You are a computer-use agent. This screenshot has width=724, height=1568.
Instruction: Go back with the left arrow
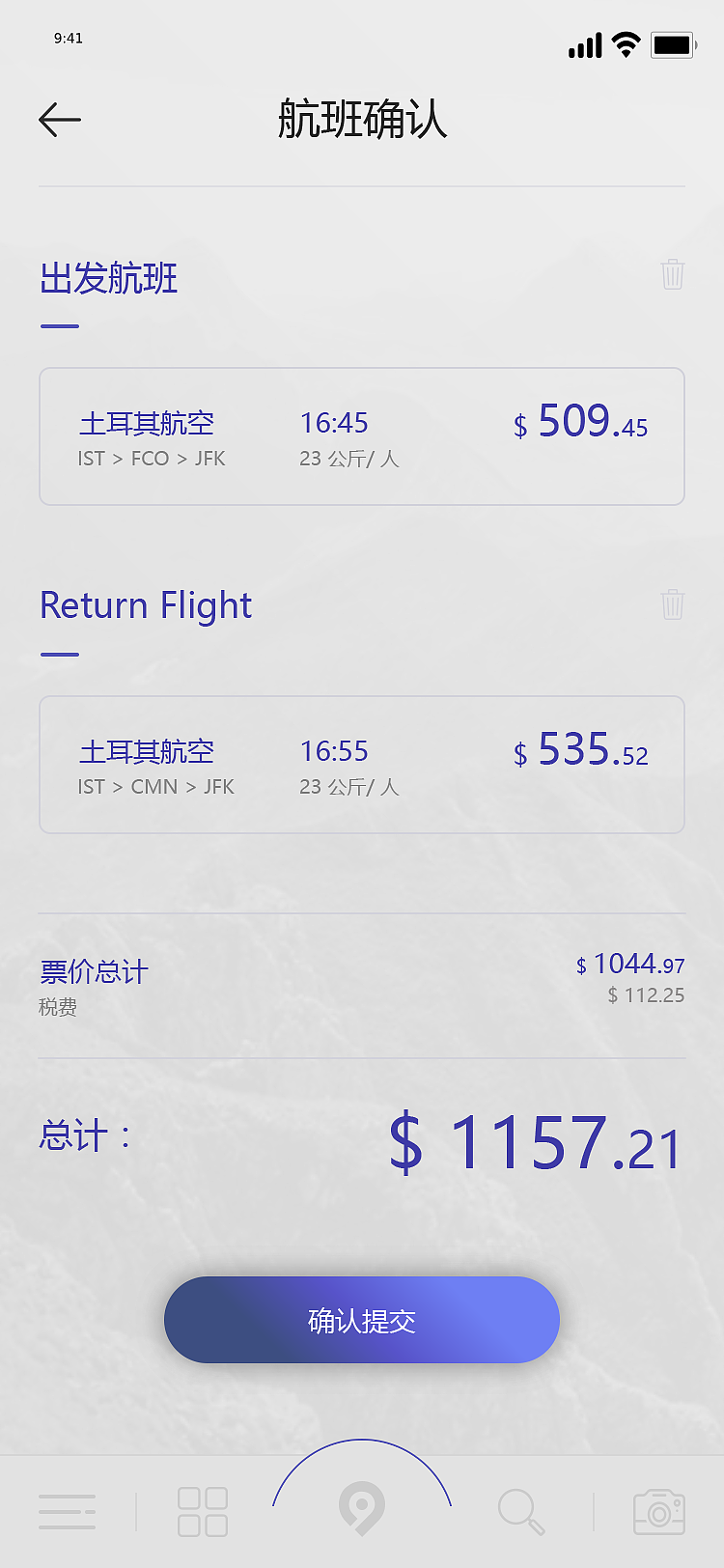(x=58, y=118)
